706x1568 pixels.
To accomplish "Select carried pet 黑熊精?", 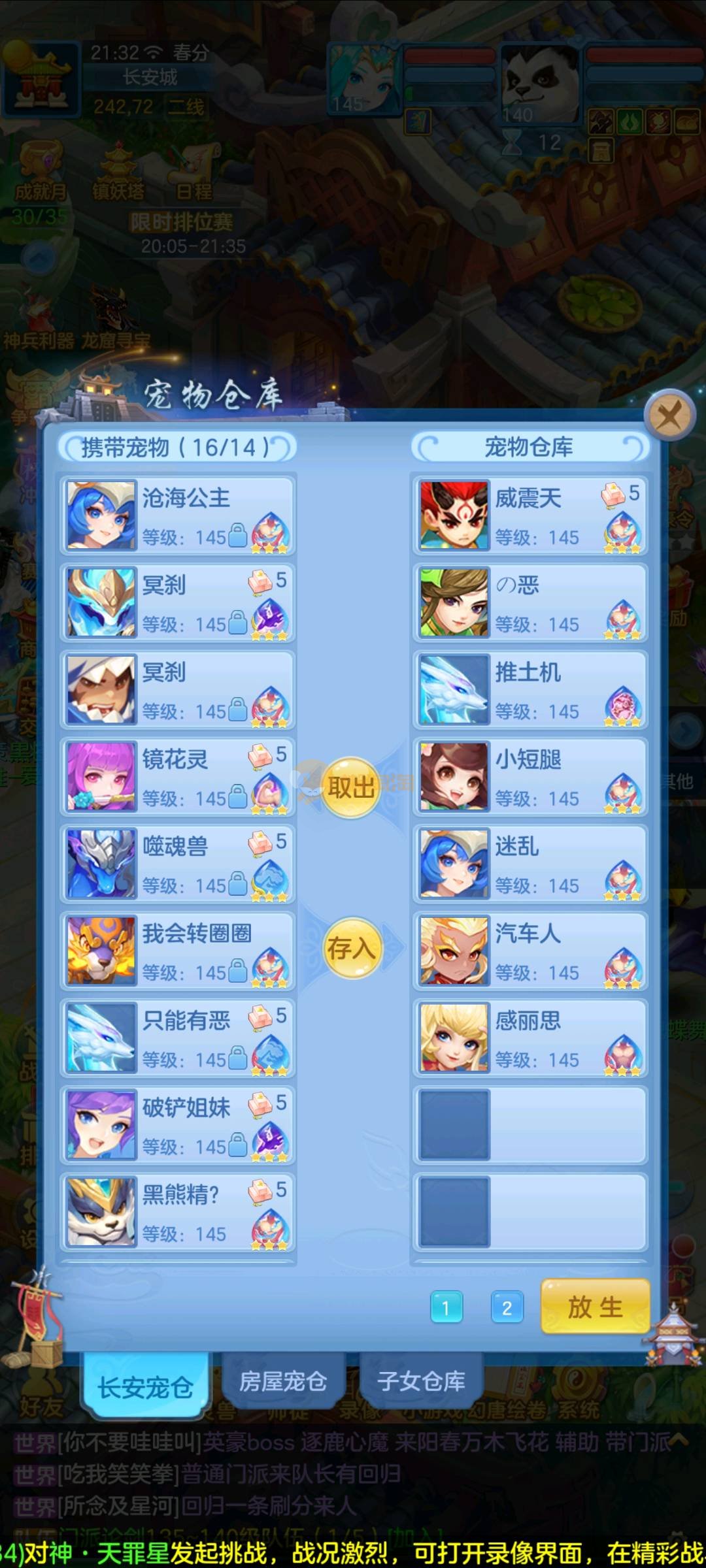I will tap(178, 1212).
